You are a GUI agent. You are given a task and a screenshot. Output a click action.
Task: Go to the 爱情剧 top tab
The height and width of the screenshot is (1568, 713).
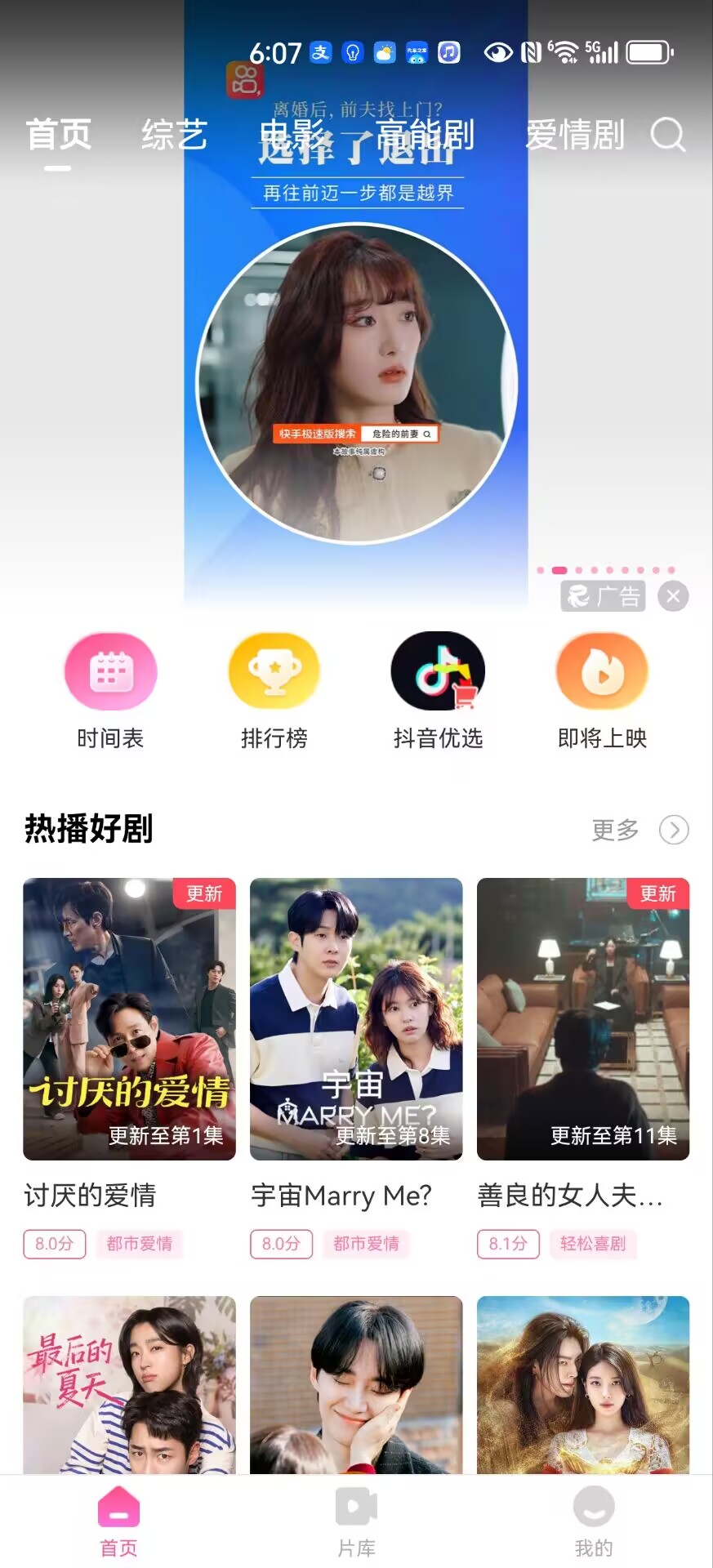574,136
